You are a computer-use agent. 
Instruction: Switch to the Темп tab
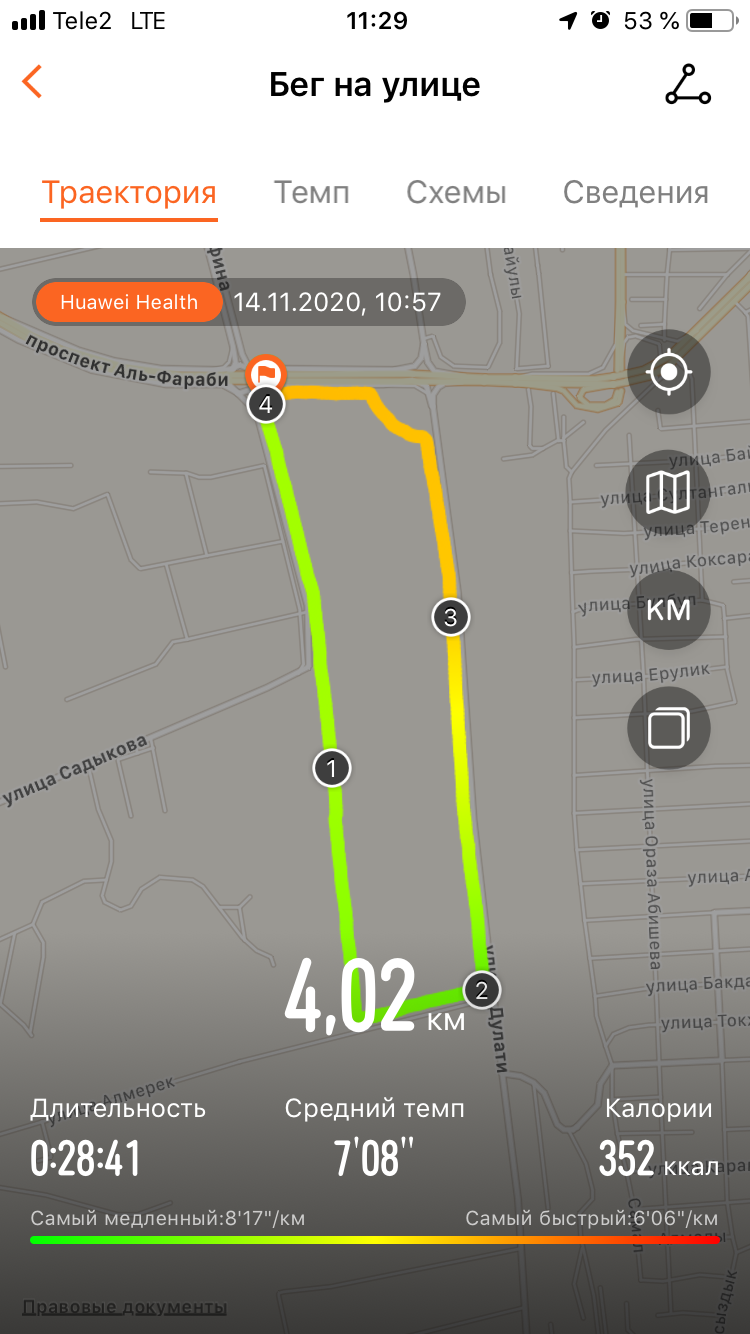(312, 192)
